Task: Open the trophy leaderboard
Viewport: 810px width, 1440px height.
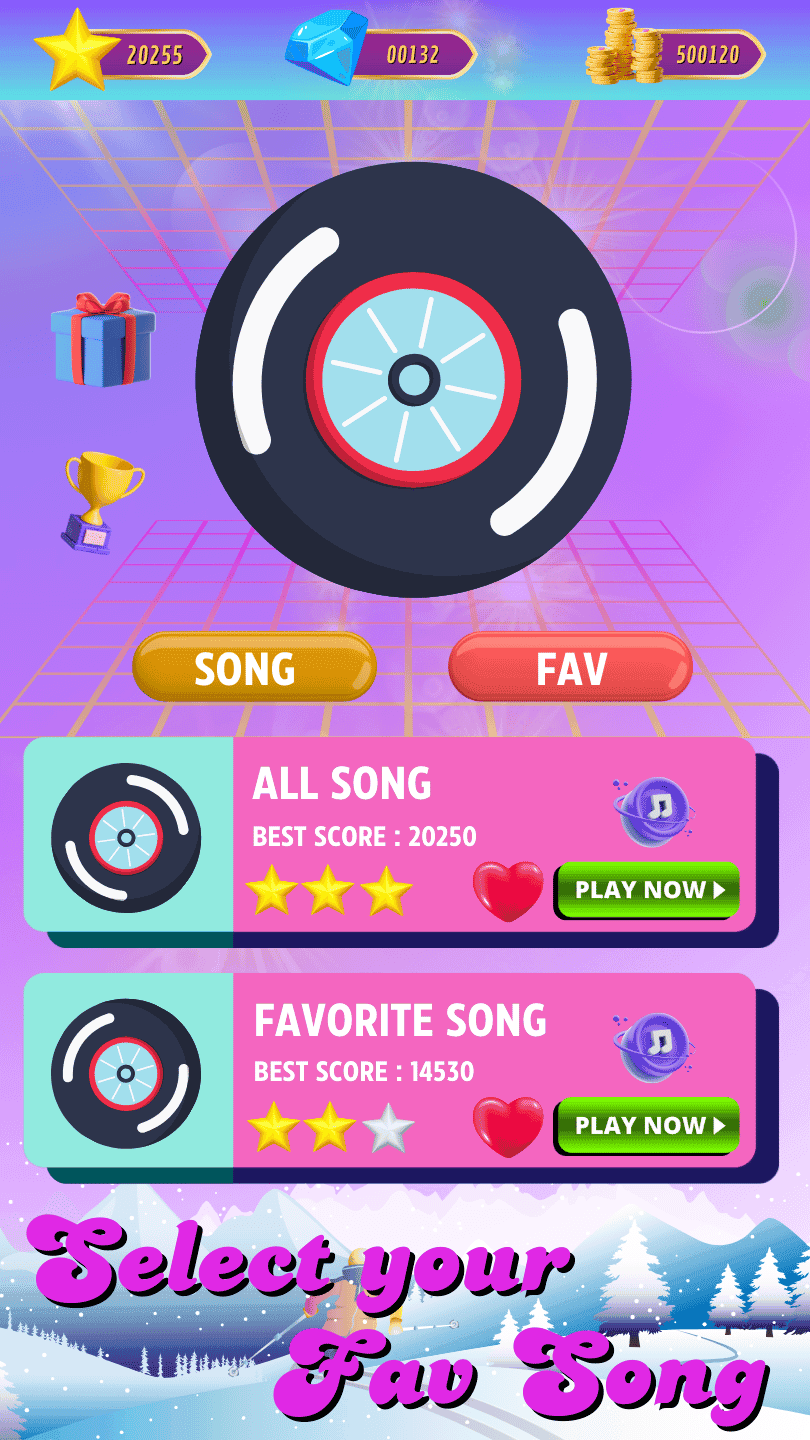Action: point(102,500)
